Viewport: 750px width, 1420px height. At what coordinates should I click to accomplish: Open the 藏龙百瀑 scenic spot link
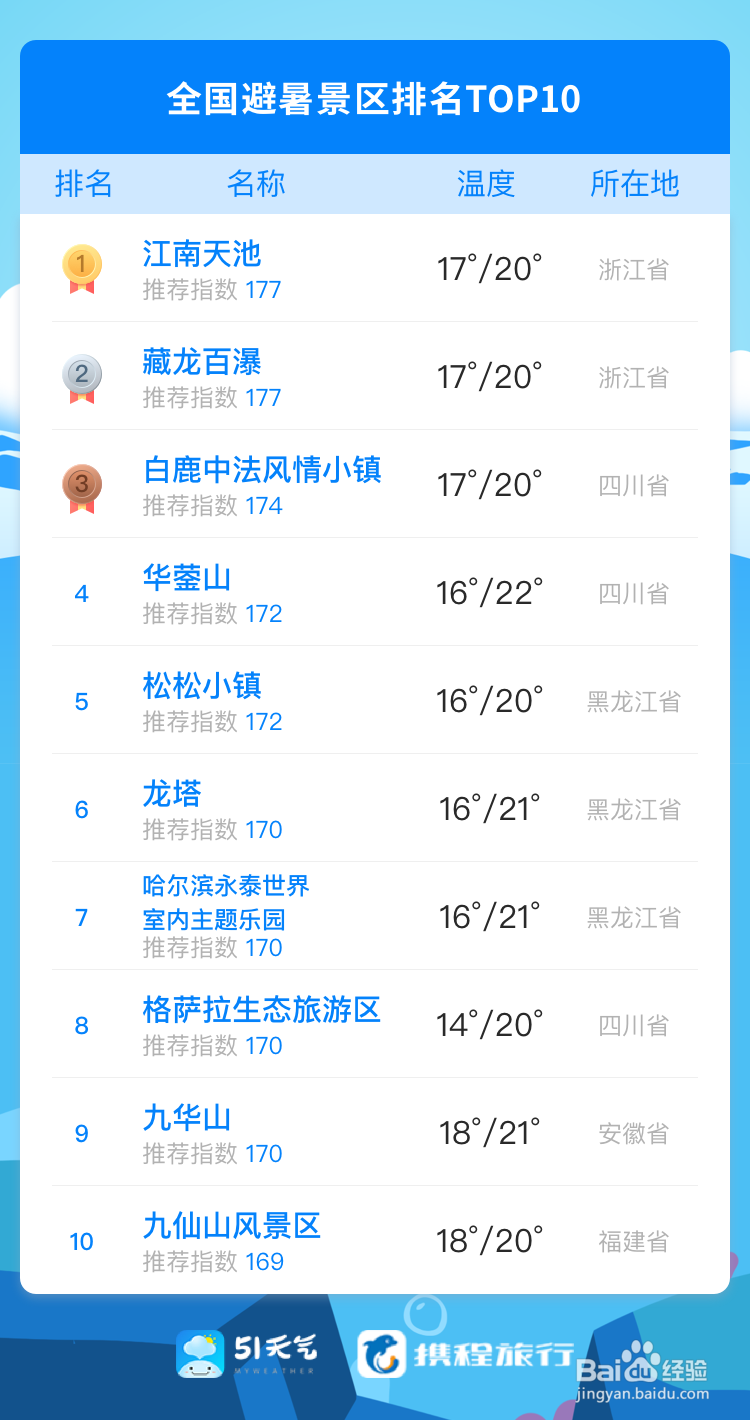(x=203, y=363)
